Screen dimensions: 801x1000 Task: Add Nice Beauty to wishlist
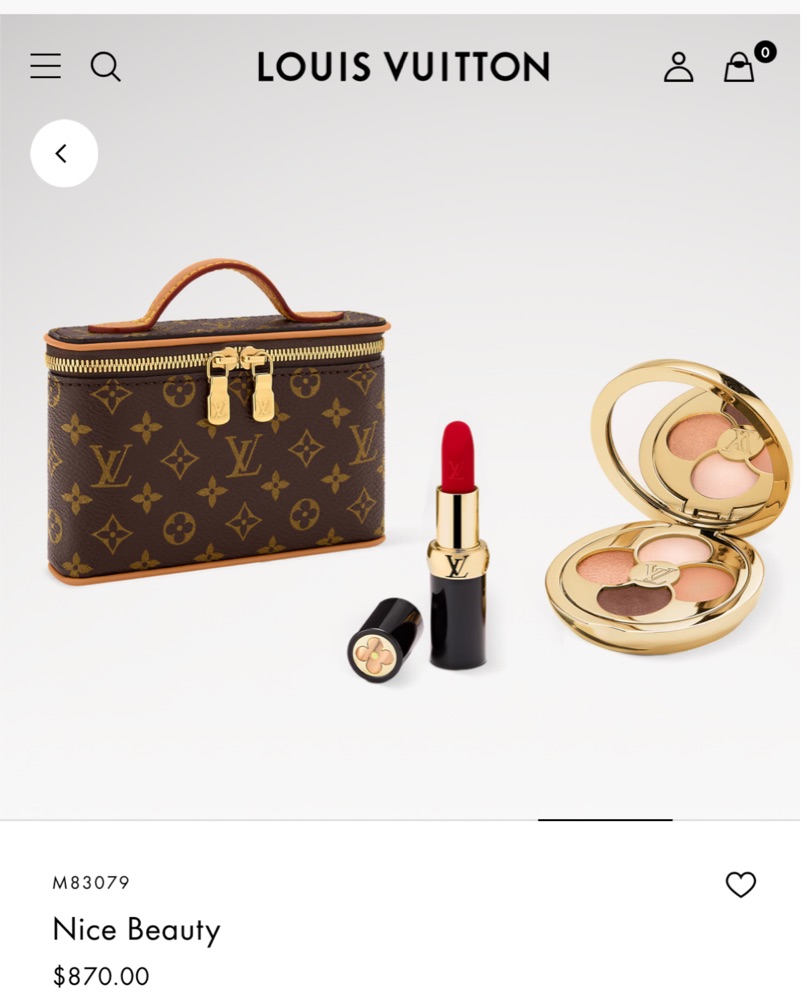[740, 885]
